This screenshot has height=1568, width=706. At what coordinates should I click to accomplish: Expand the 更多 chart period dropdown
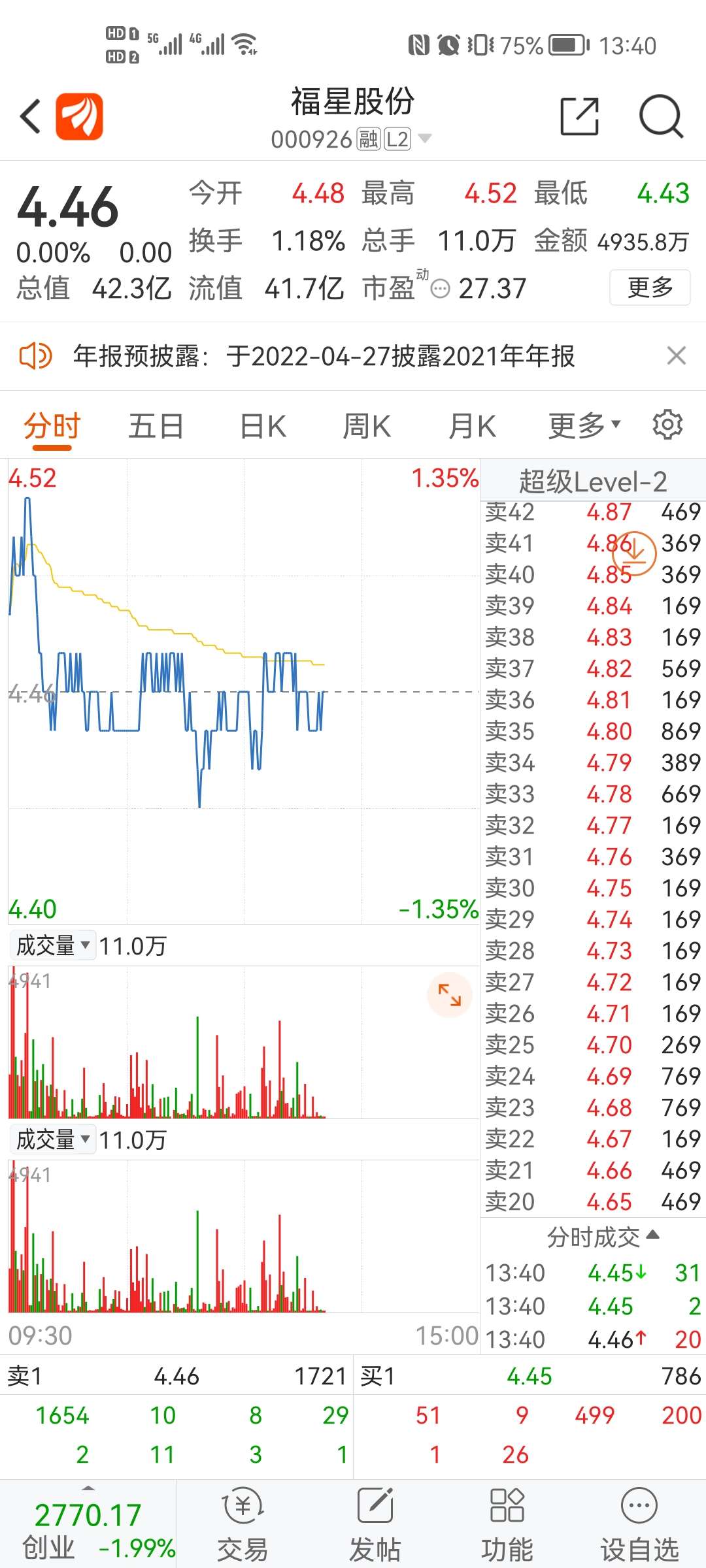[x=583, y=427]
